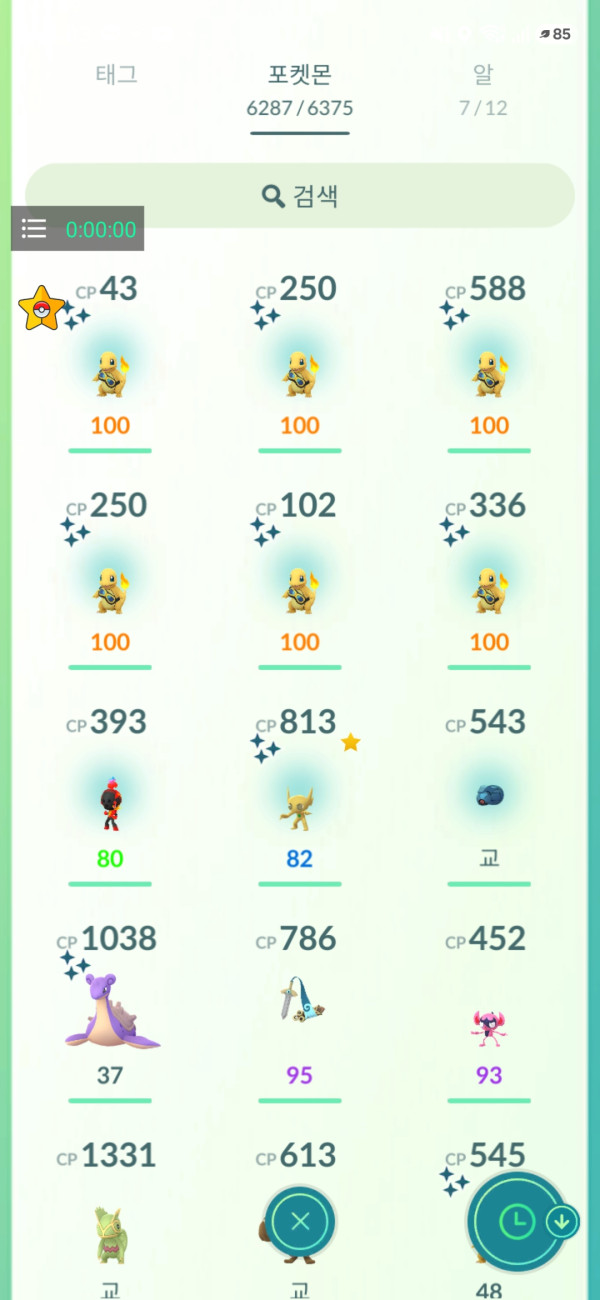Open the CP 336 Charmander
The width and height of the screenshot is (600, 1300).
[489, 584]
